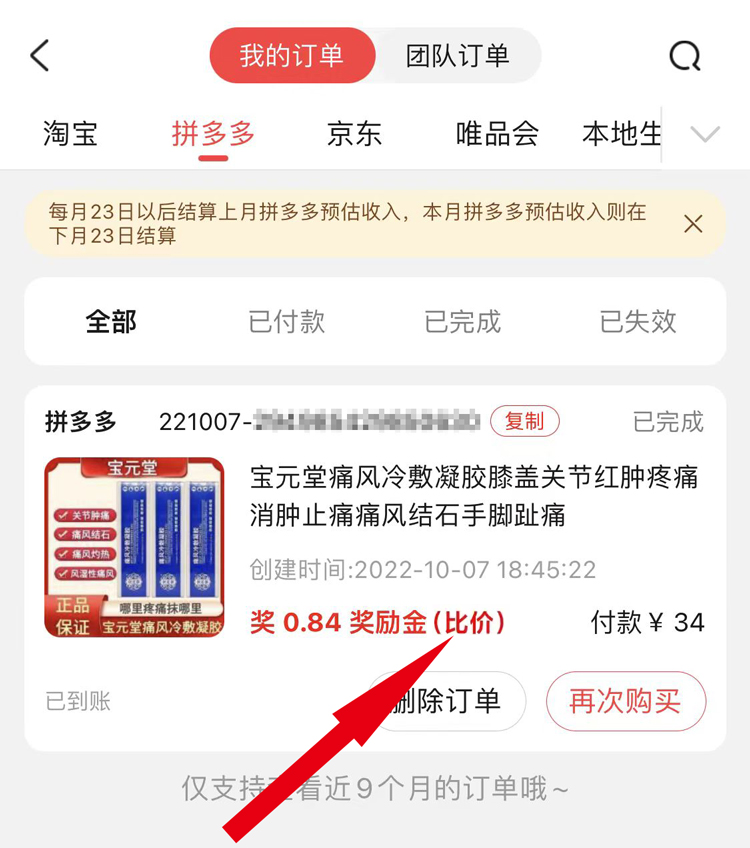Copy the order number with 复制
The image size is (750, 848).
point(525,421)
